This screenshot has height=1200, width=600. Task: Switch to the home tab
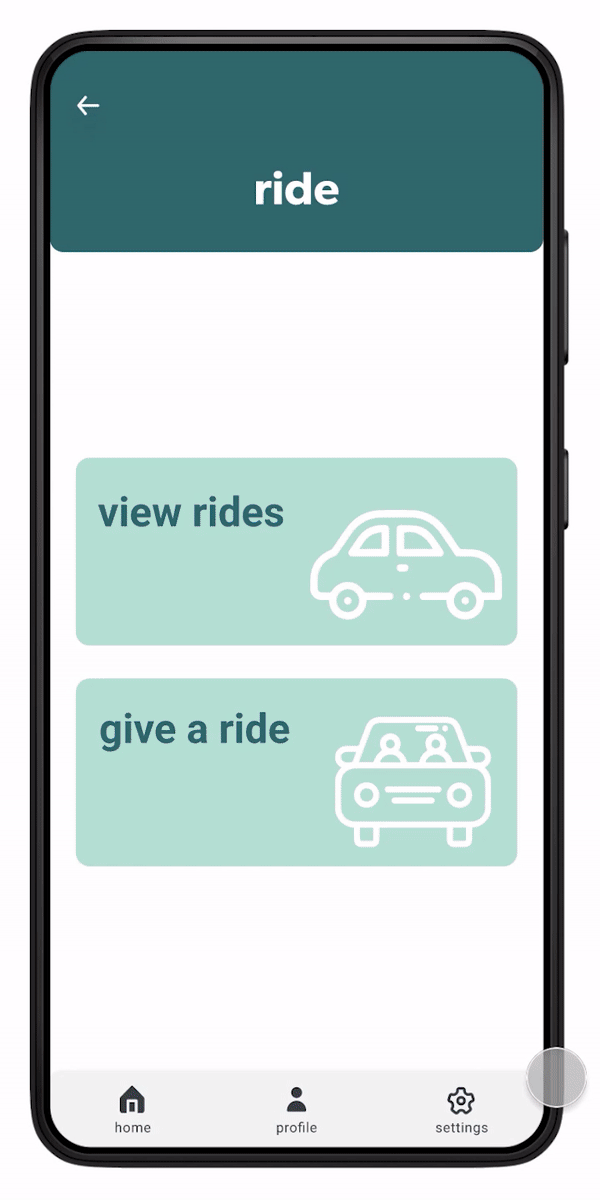click(x=132, y=1110)
